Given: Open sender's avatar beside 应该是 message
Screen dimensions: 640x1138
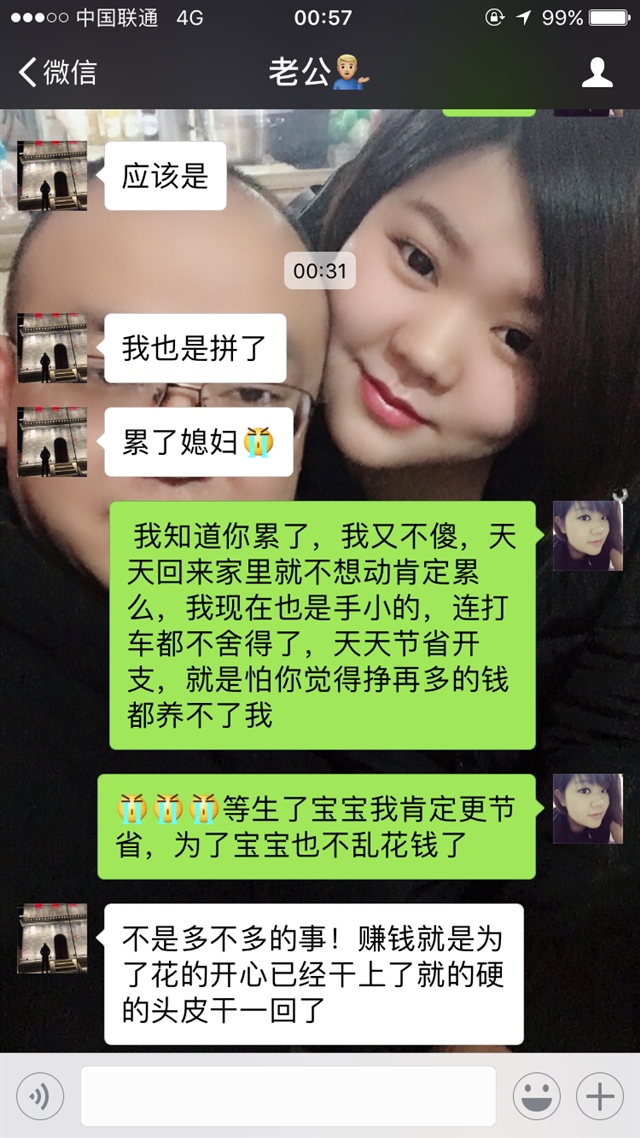Looking at the screenshot, I should [52, 175].
